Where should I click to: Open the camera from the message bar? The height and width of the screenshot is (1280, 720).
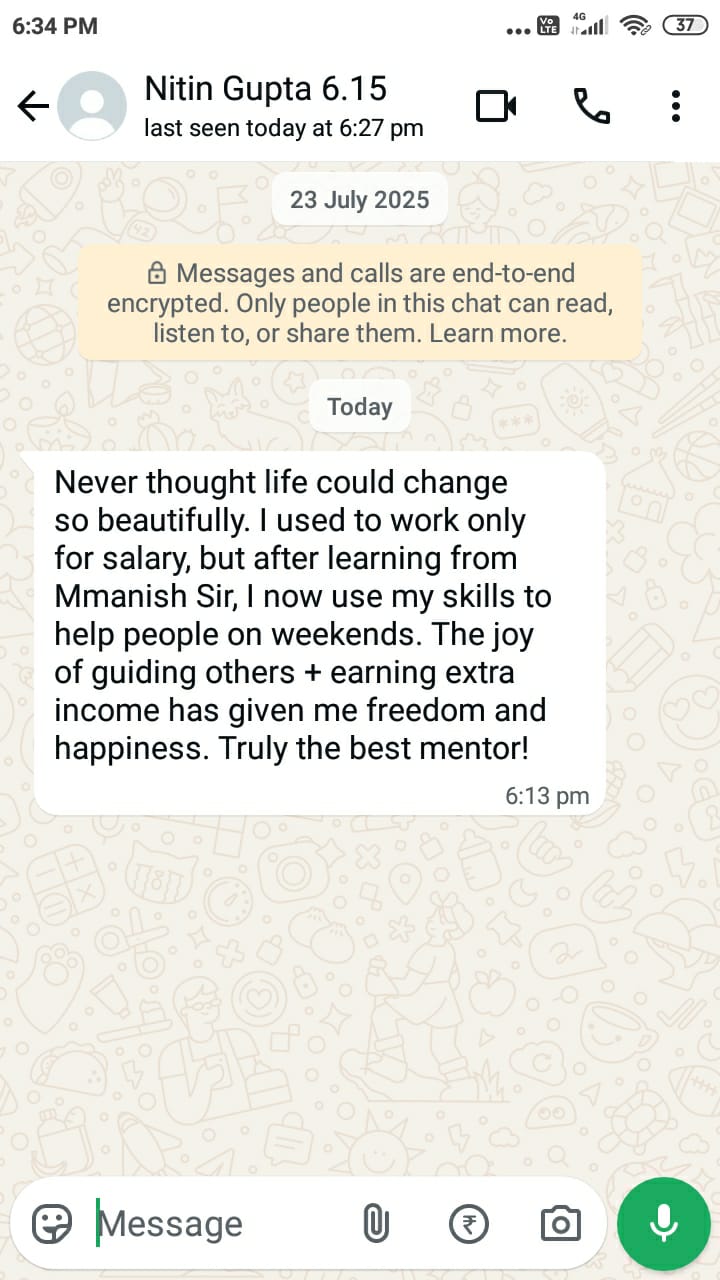tap(560, 1223)
